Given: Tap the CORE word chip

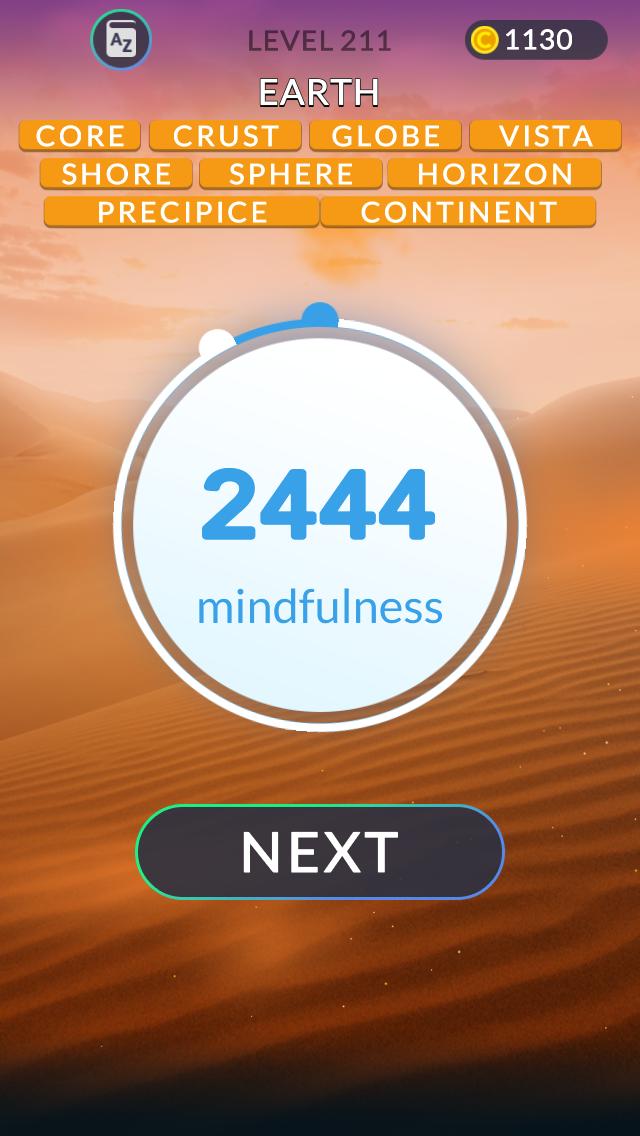Looking at the screenshot, I should pos(81,135).
